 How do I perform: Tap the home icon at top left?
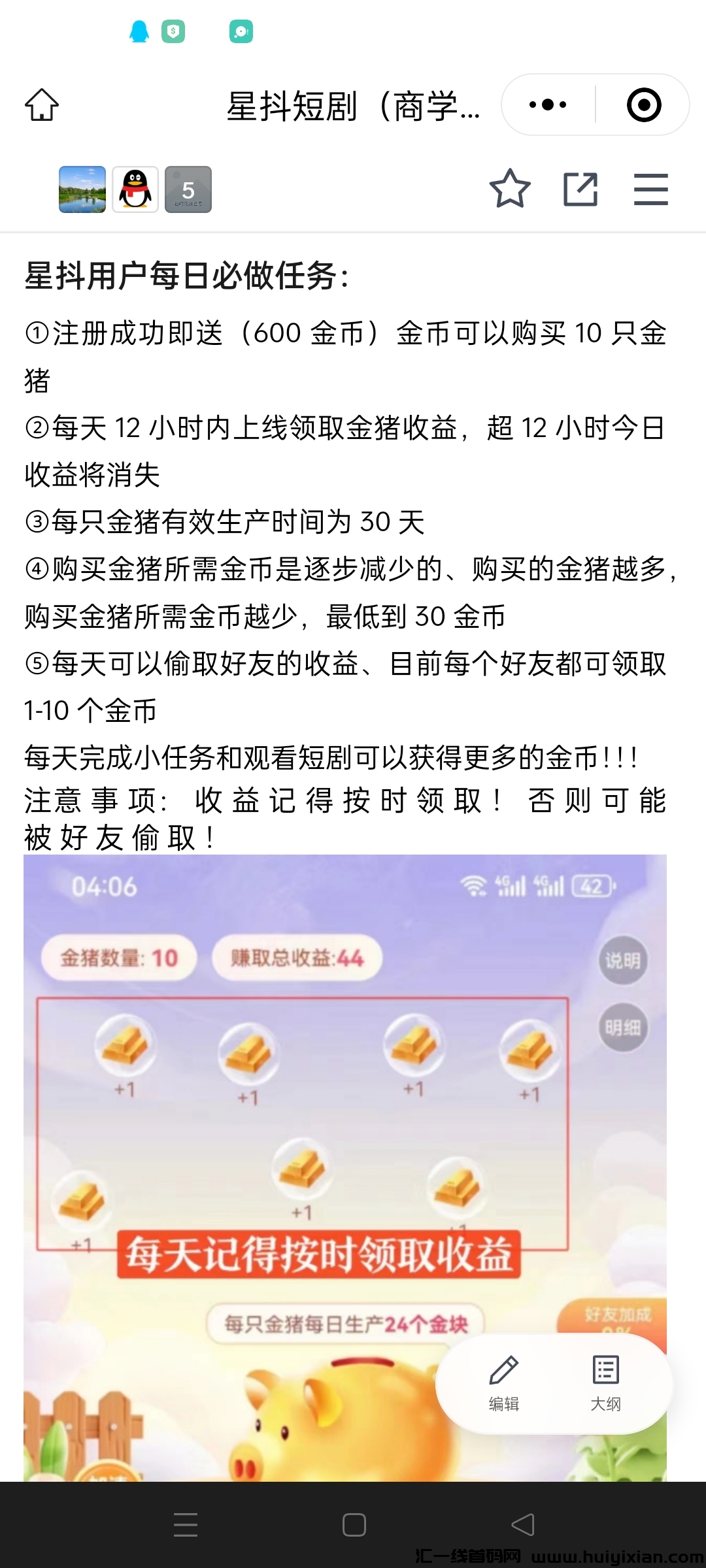tap(43, 105)
